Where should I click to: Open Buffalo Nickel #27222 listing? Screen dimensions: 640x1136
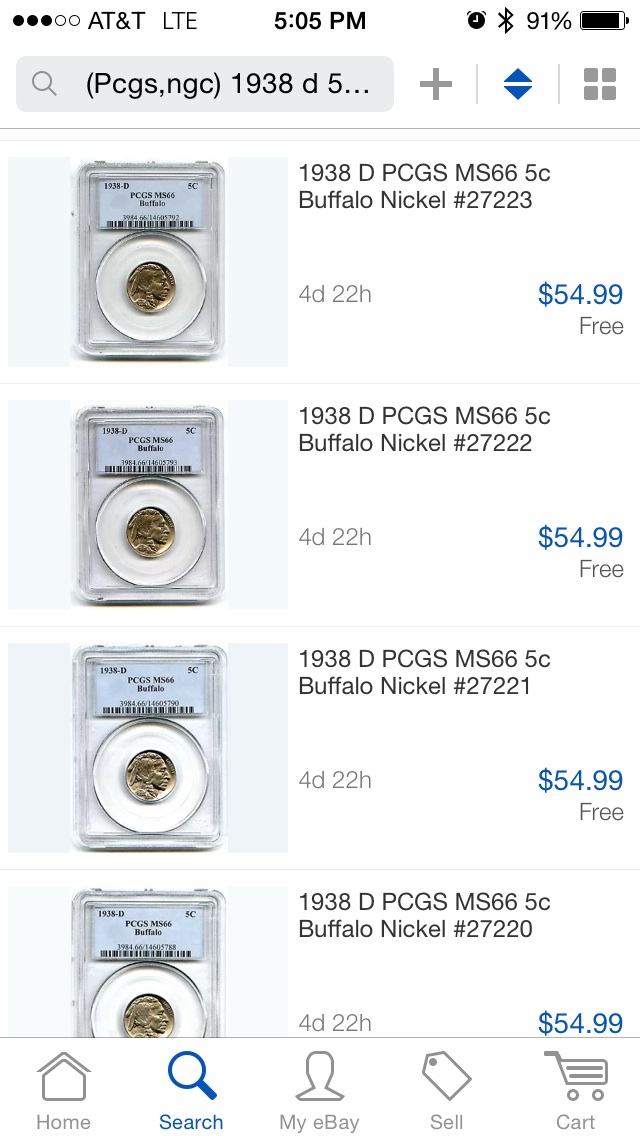[x=424, y=429]
